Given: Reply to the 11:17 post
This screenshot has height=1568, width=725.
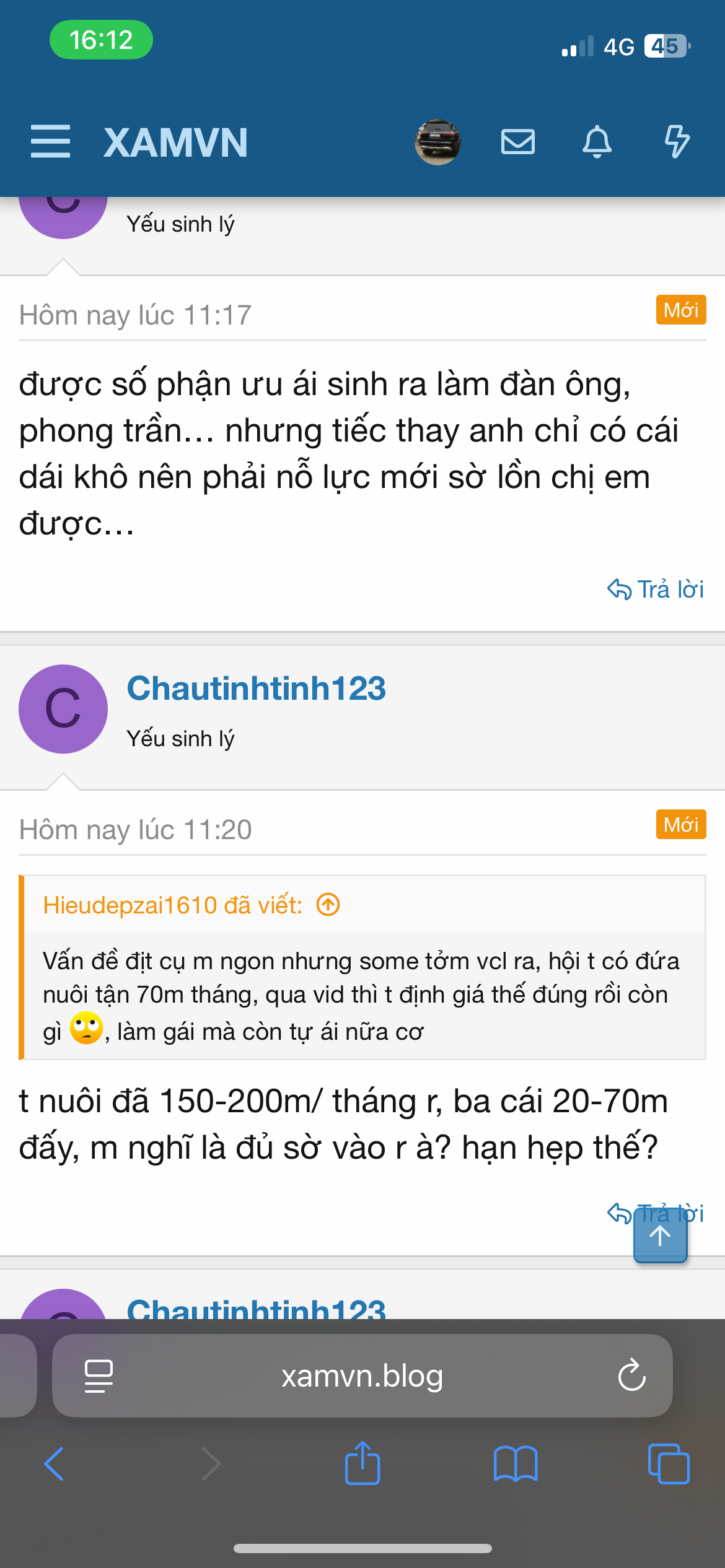Looking at the screenshot, I should click(656, 589).
